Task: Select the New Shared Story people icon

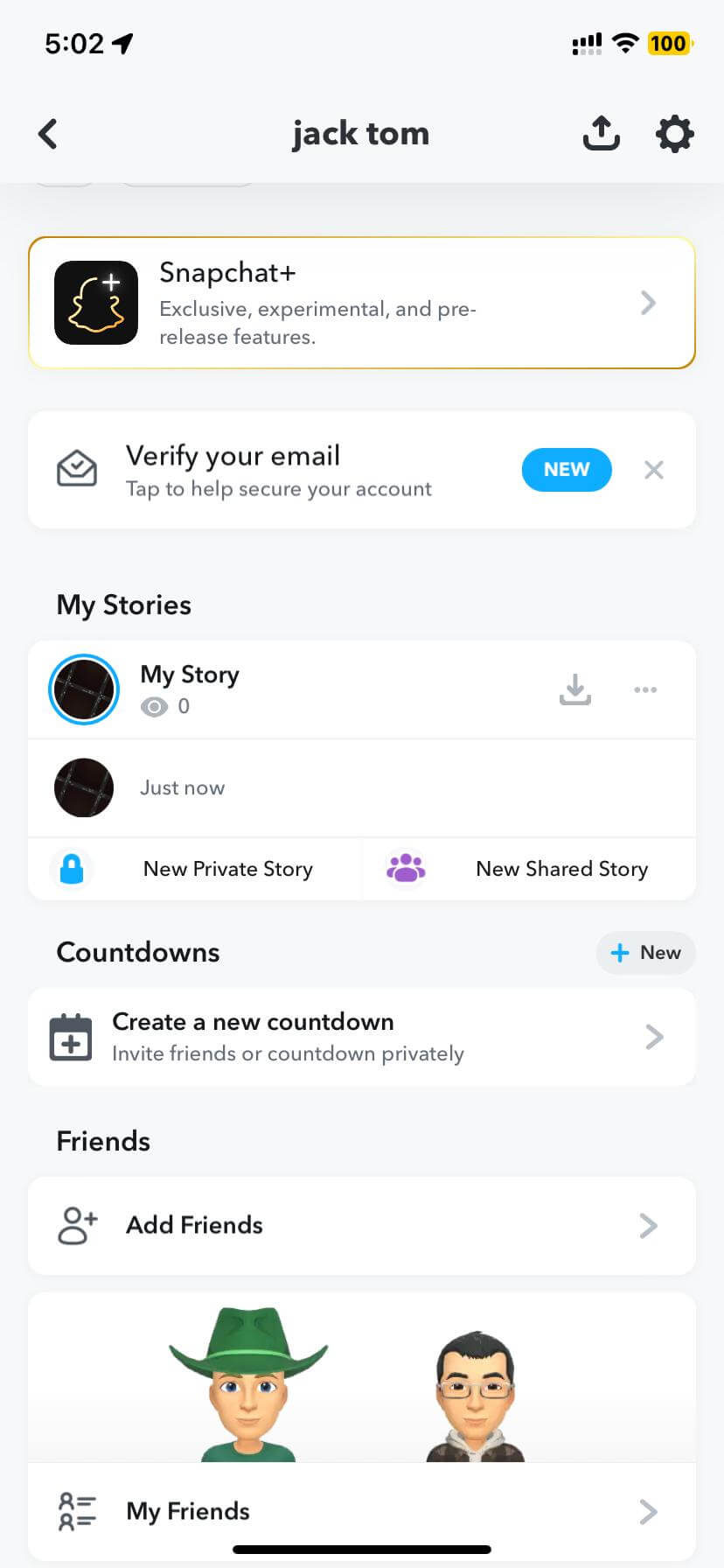Action: pyautogui.click(x=405, y=868)
